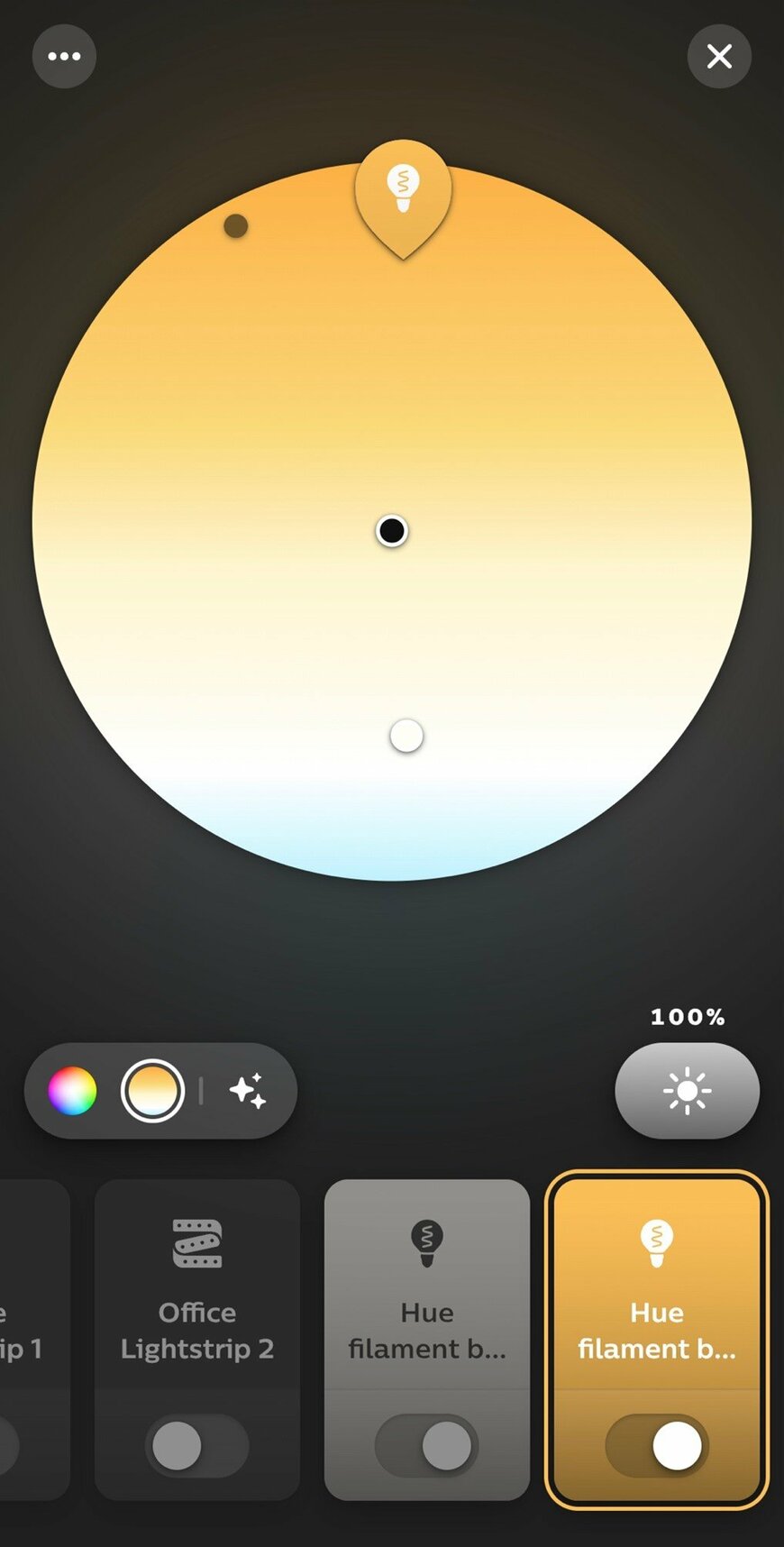This screenshot has height=1547, width=784.
Task: Turn on Office Lightstrip 2
Action: tap(196, 1446)
